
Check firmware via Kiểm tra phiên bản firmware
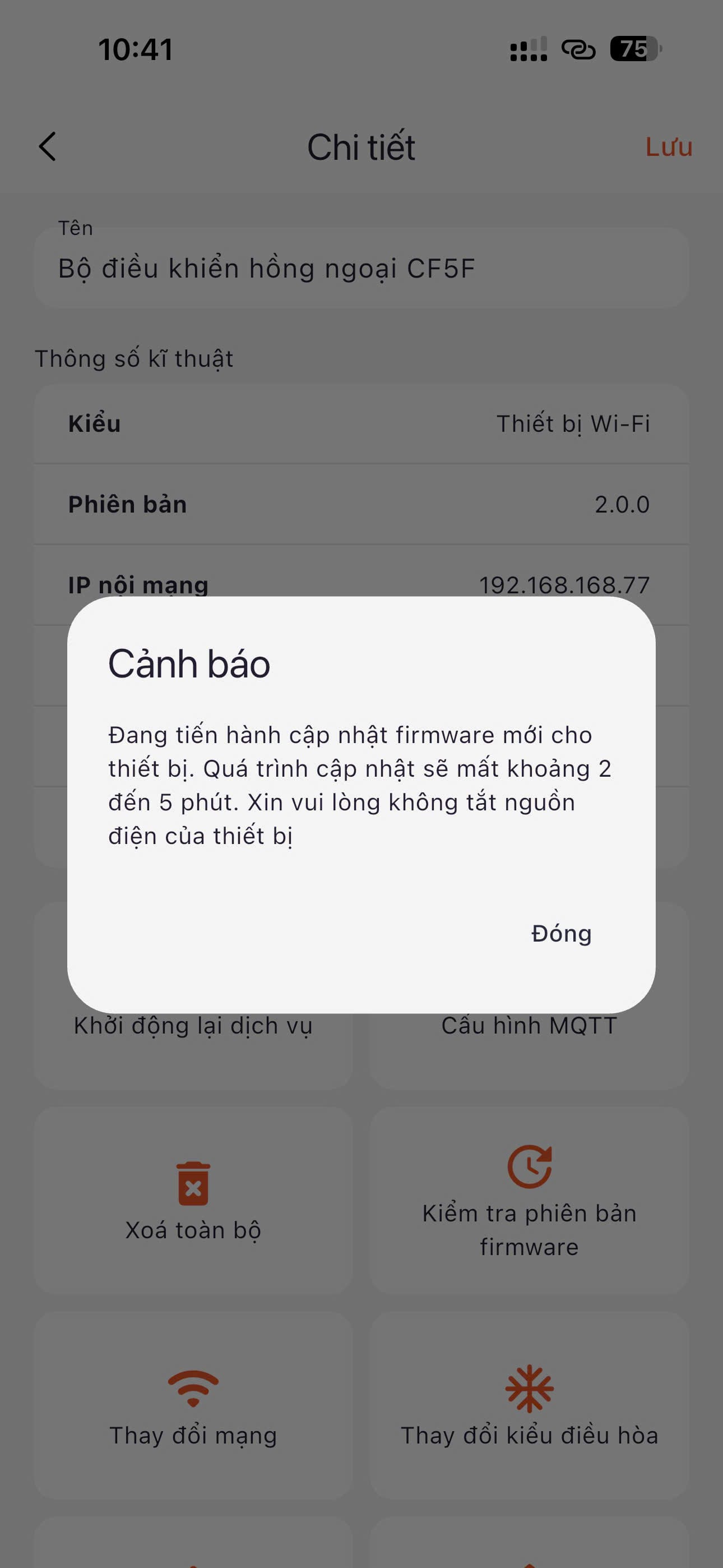click(x=529, y=1200)
